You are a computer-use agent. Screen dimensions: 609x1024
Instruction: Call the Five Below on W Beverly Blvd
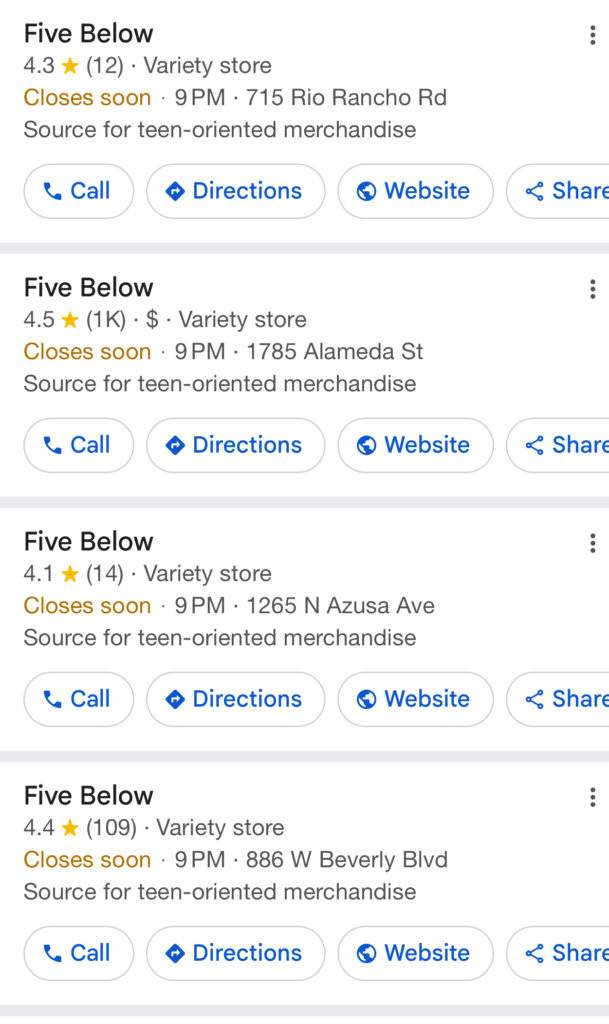click(78, 953)
